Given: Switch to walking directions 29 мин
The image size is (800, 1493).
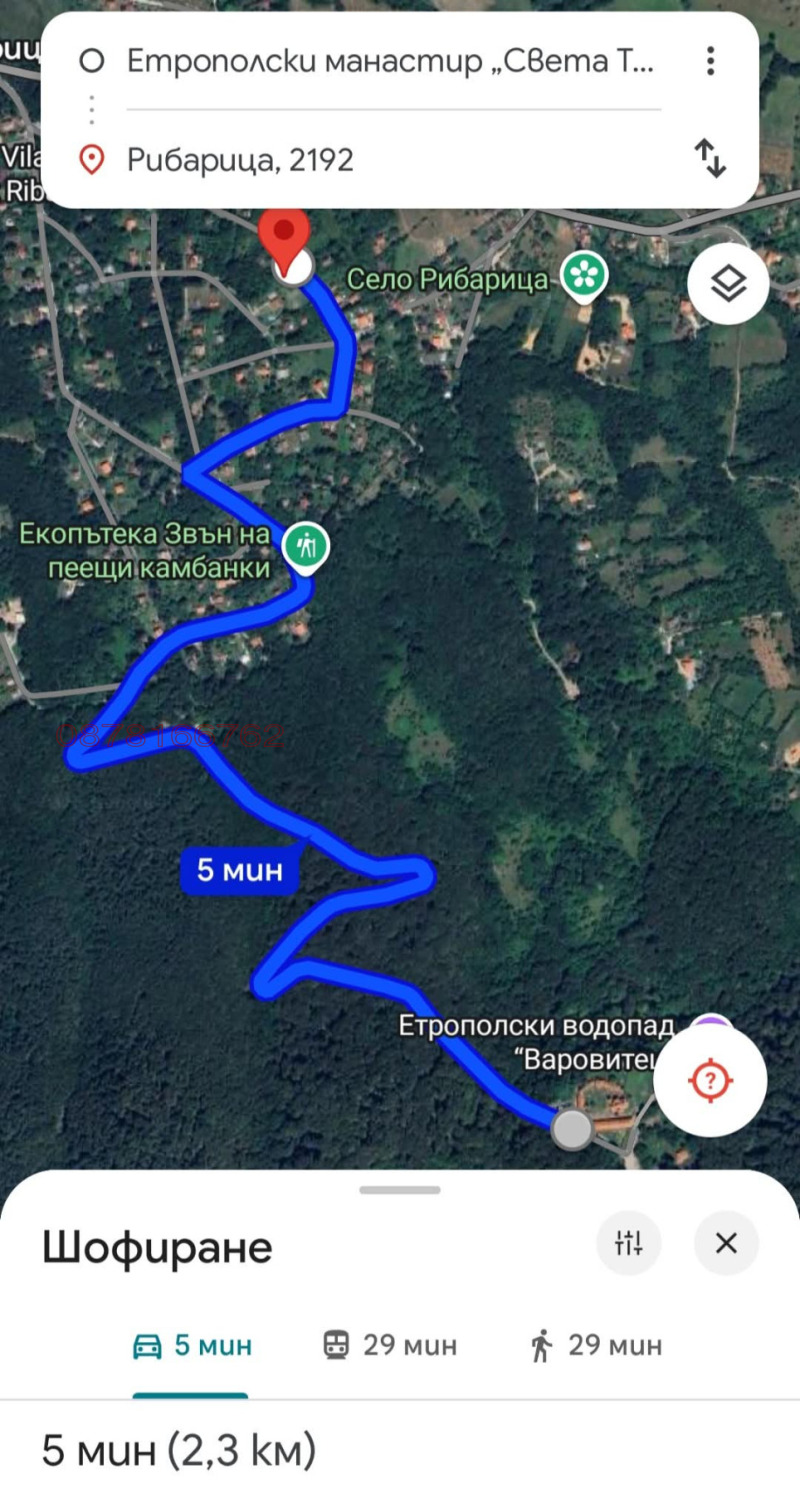Looking at the screenshot, I should (x=596, y=1346).
